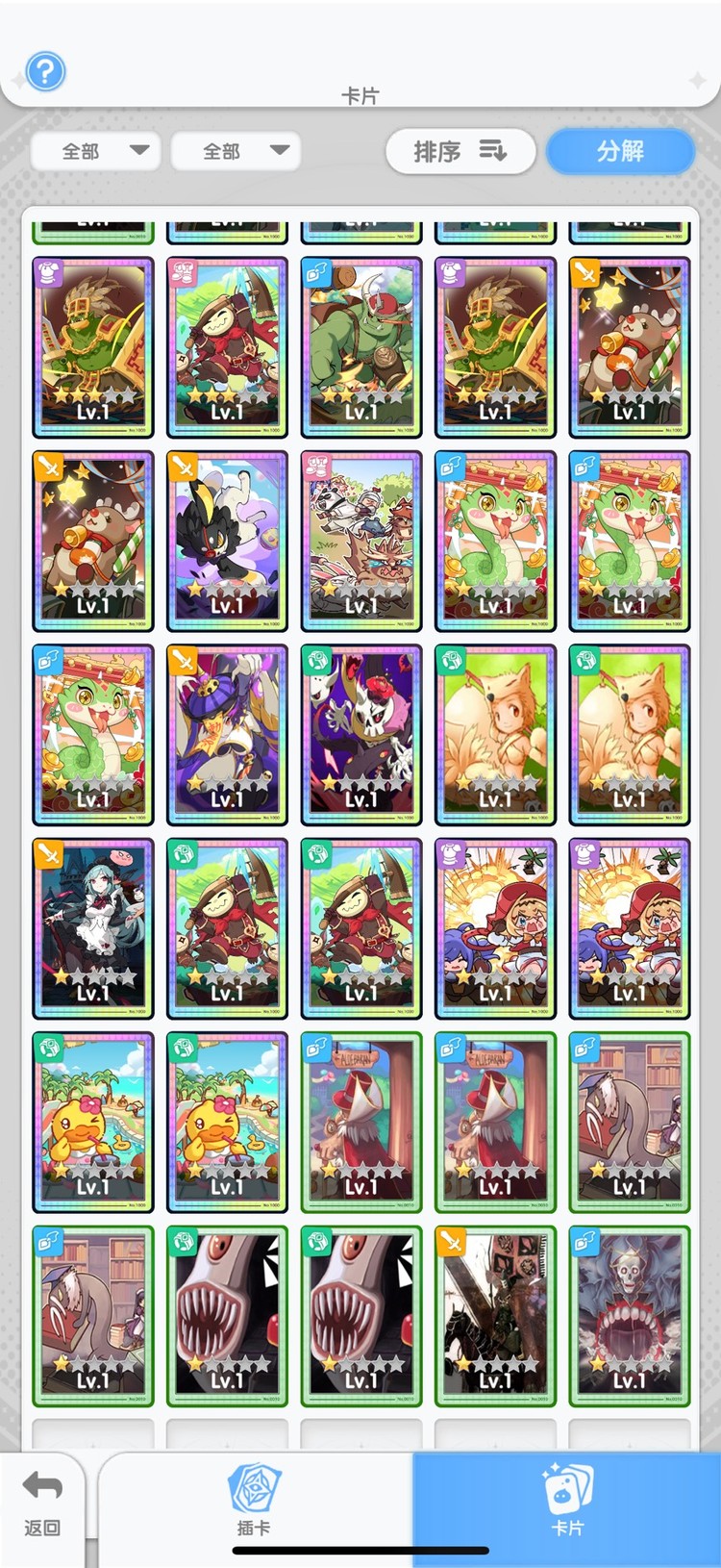Open the gothic maid girl card
This screenshot has width=721, height=1568.
click(93, 929)
